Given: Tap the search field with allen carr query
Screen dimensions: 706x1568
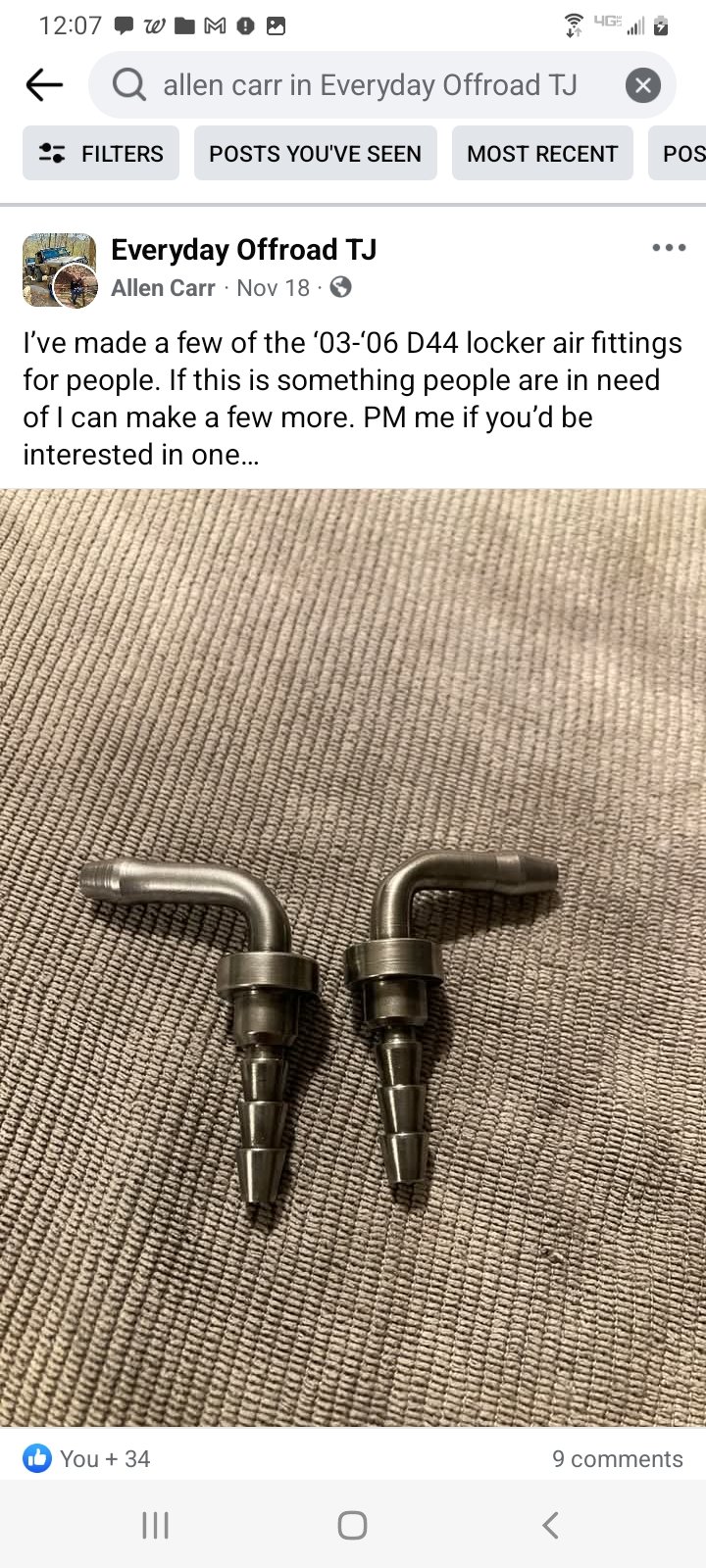Looking at the screenshot, I should click(371, 85).
